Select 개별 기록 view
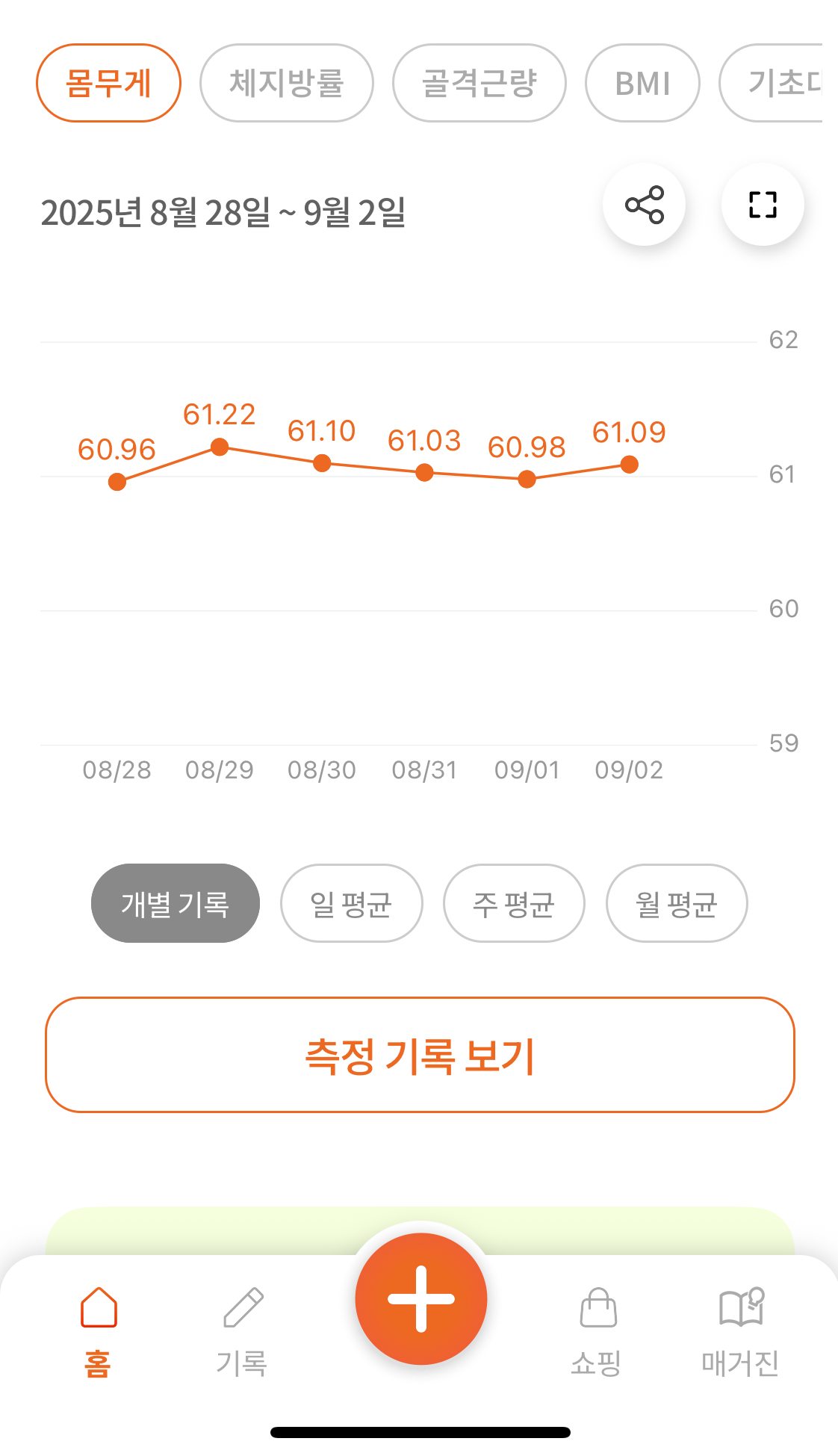The image size is (838, 1456). 175,903
